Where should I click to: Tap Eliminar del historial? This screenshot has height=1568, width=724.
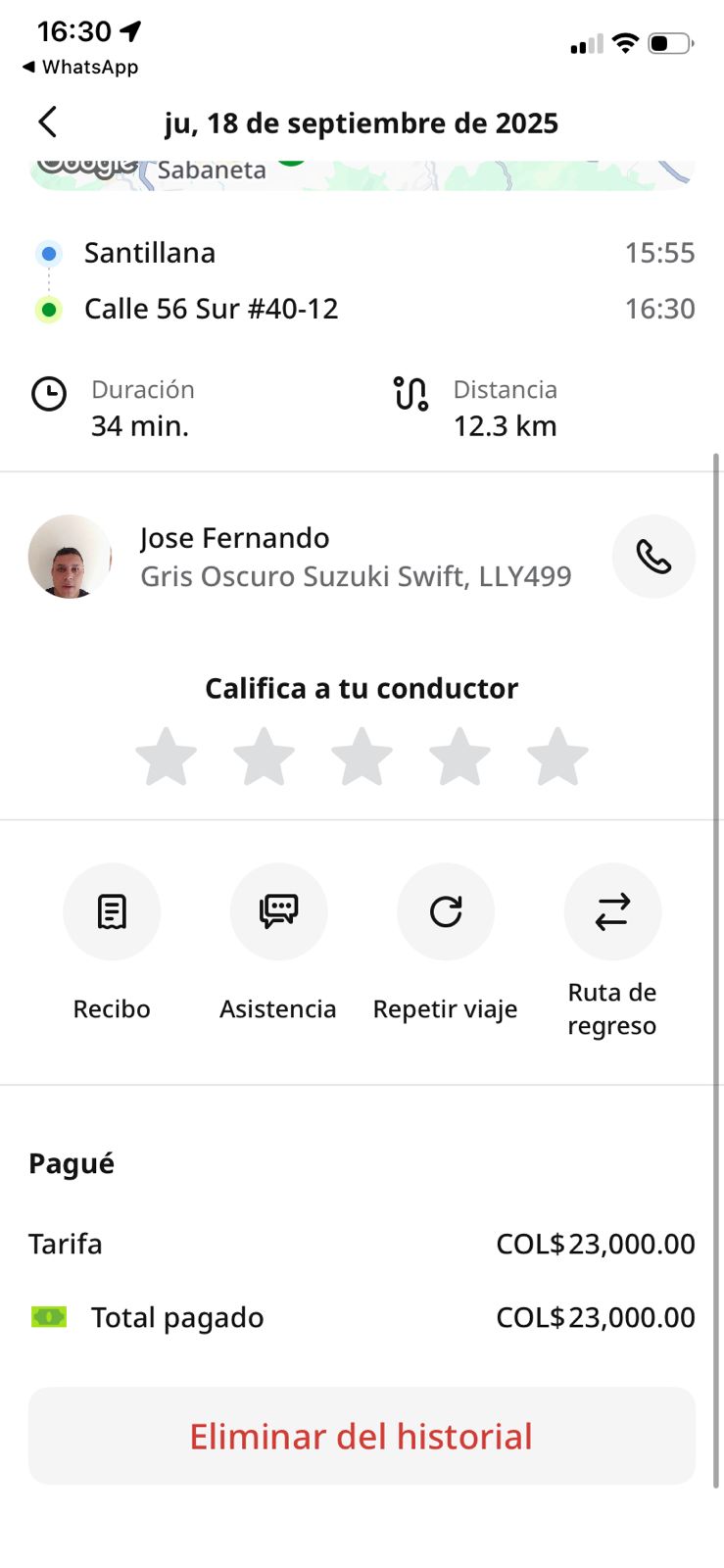[x=362, y=1436]
